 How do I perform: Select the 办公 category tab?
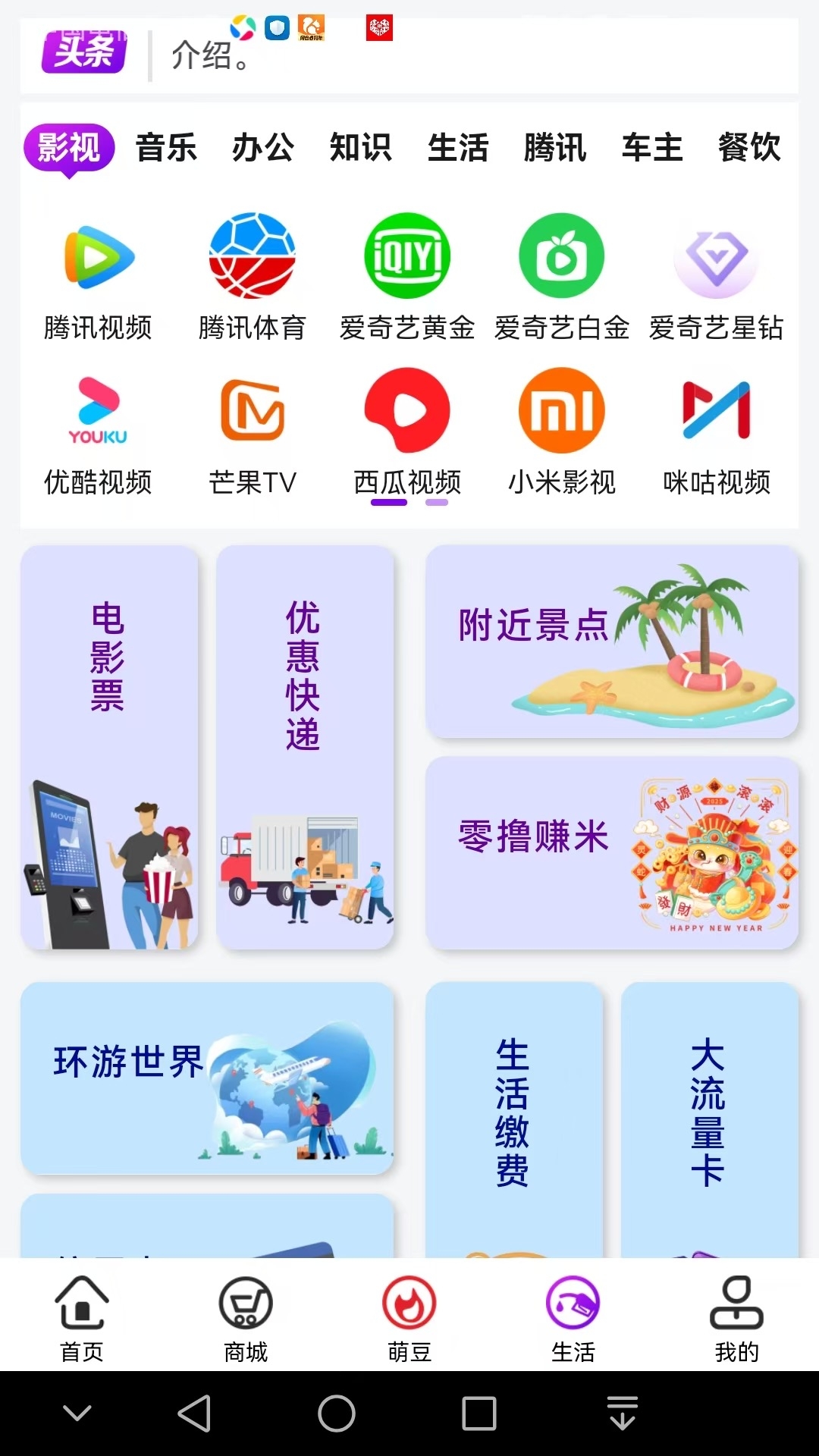tap(263, 147)
